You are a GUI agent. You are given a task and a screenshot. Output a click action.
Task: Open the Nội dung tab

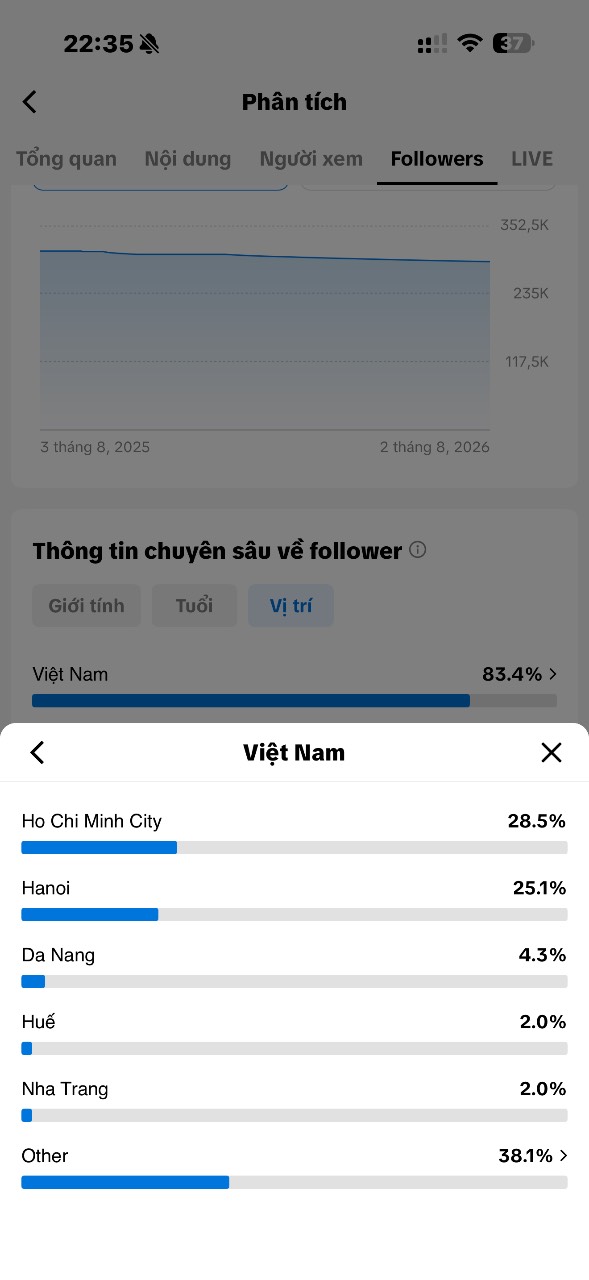point(188,159)
